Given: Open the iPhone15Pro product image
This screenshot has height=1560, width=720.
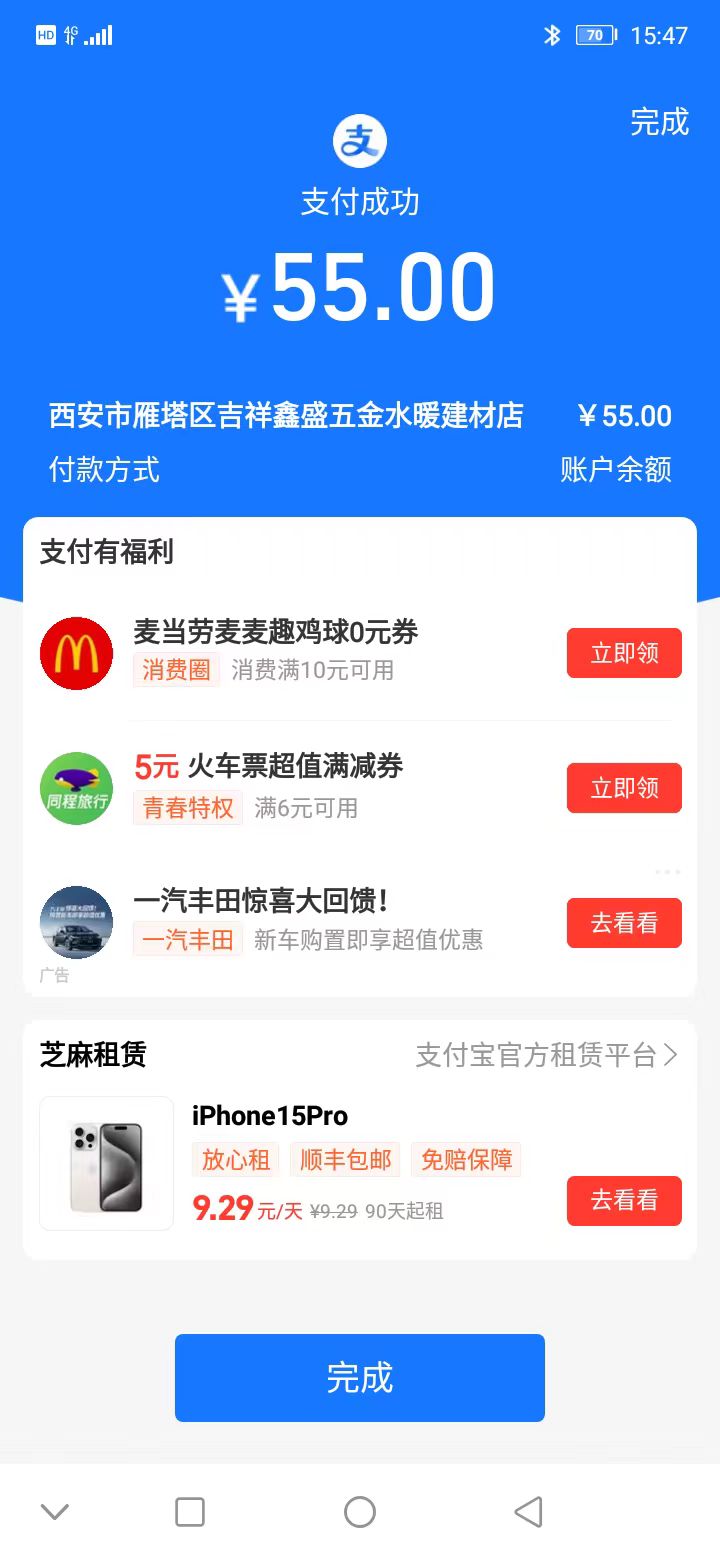Looking at the screenshot, I should point(107,1164).
